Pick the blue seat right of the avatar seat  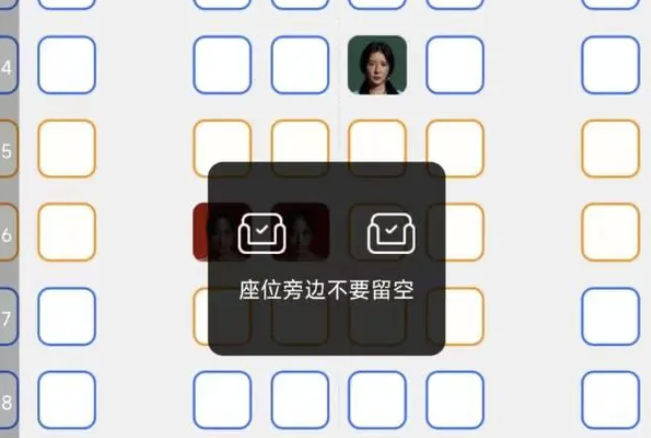pos(455,65)
